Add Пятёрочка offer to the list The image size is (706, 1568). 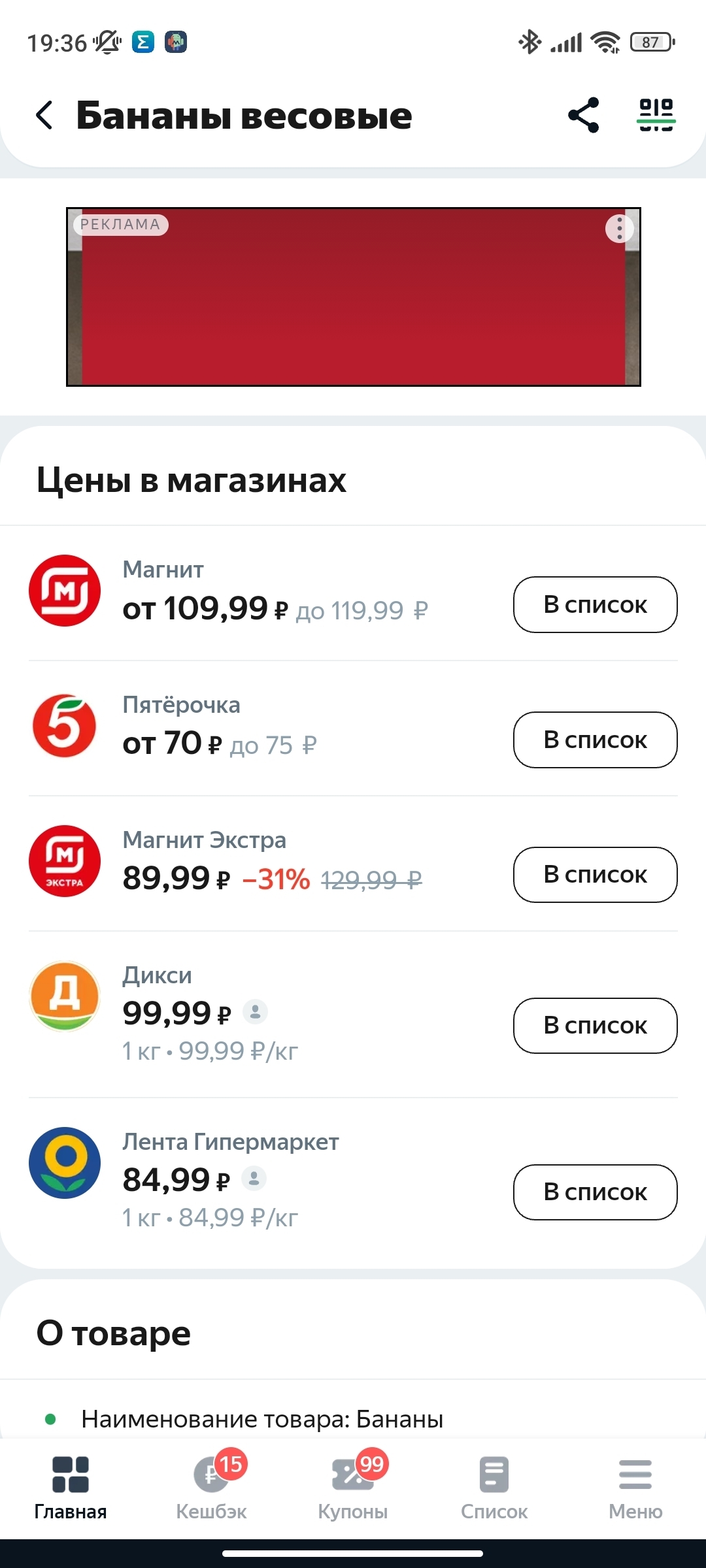(x=595, y=740)
